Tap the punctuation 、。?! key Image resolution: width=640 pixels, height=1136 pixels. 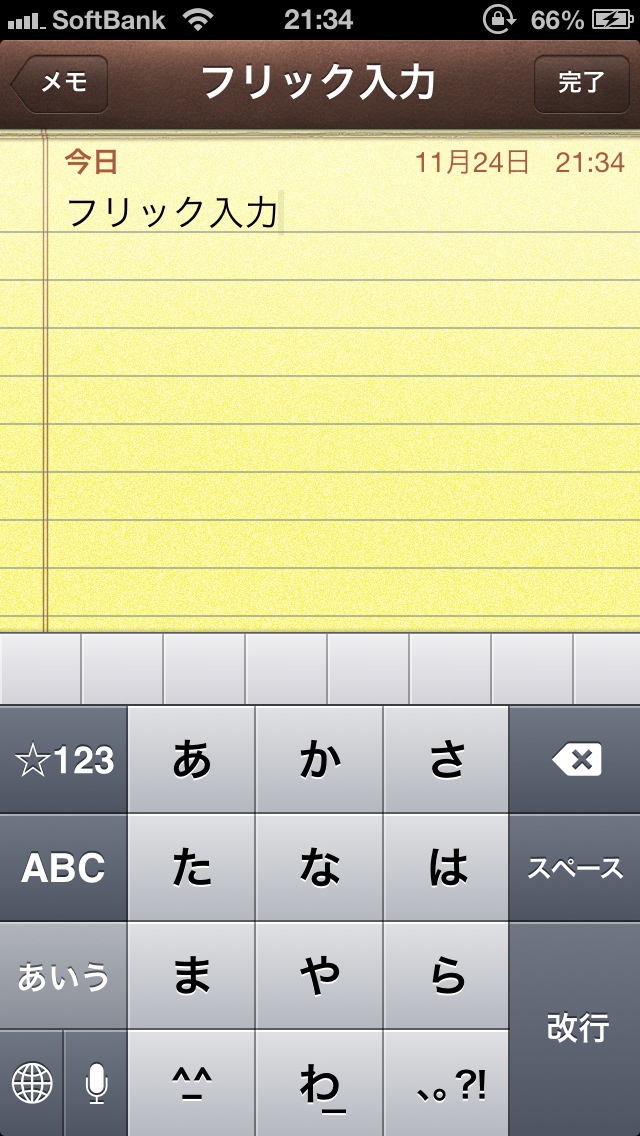click(446, 1084)
